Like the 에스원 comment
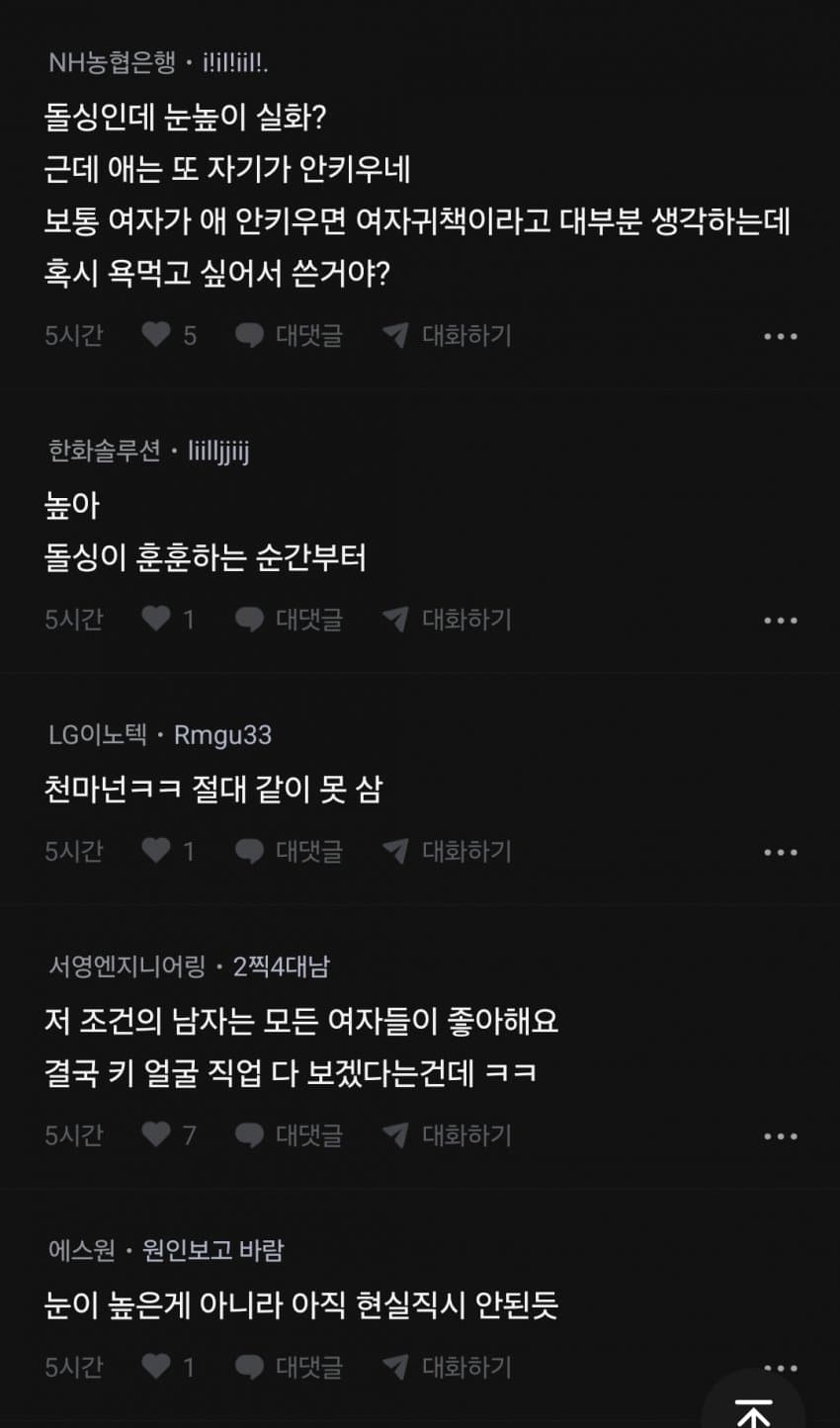Viewport: 840px width, 1428px height. [x=157, y=1367]
